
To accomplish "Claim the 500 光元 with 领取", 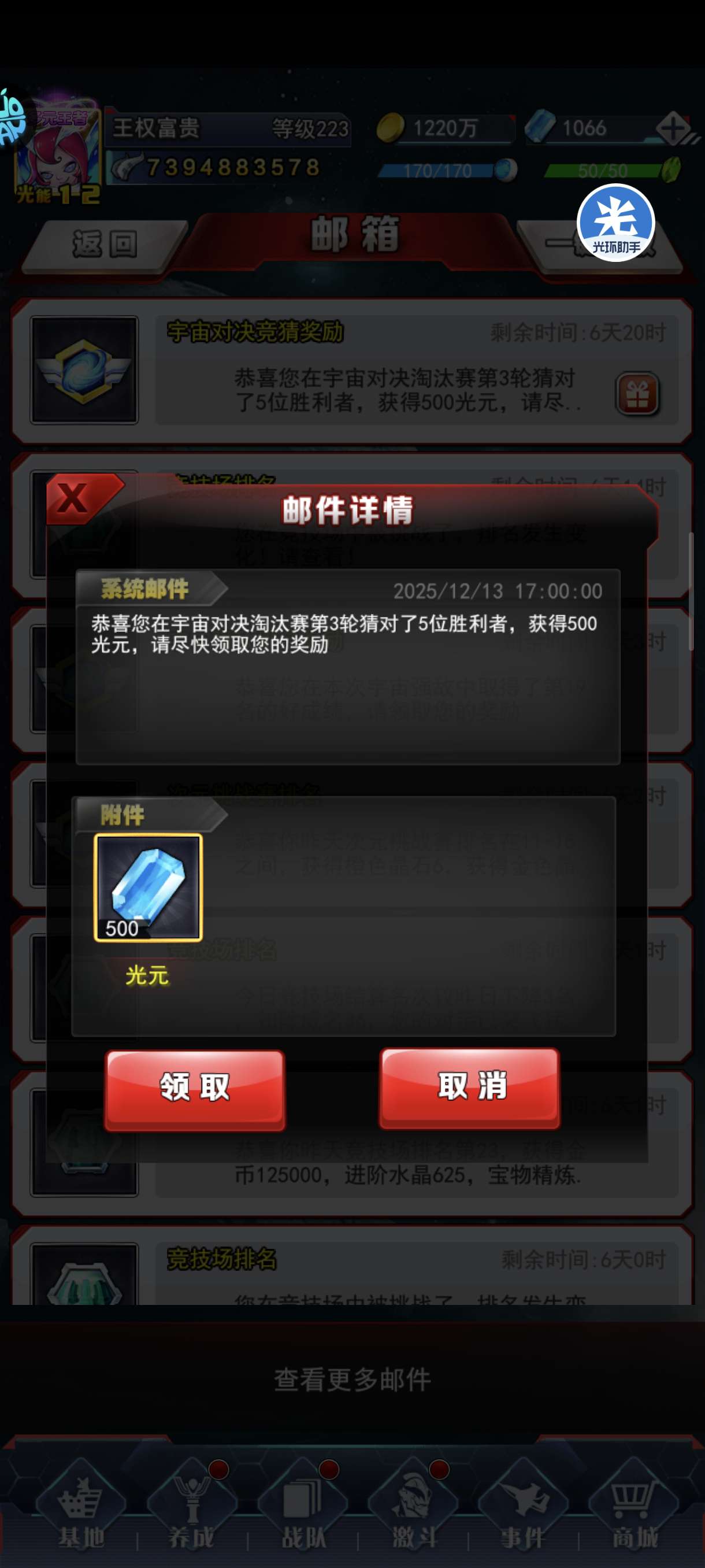I will click(195, 1089).
